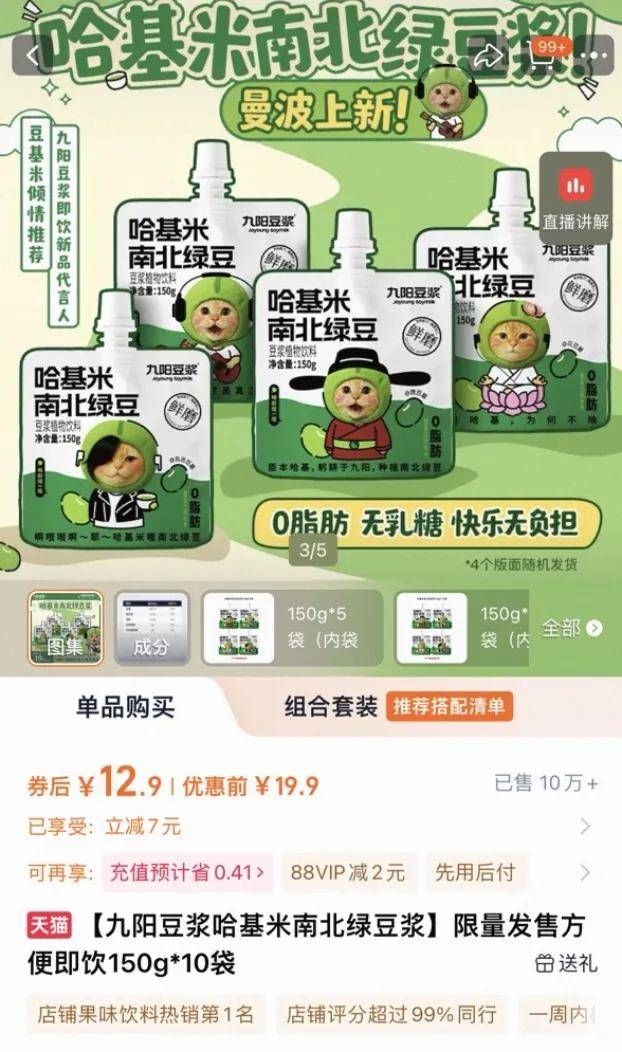
Task: Open the three-dot more menu
Action: coord(597,56)
